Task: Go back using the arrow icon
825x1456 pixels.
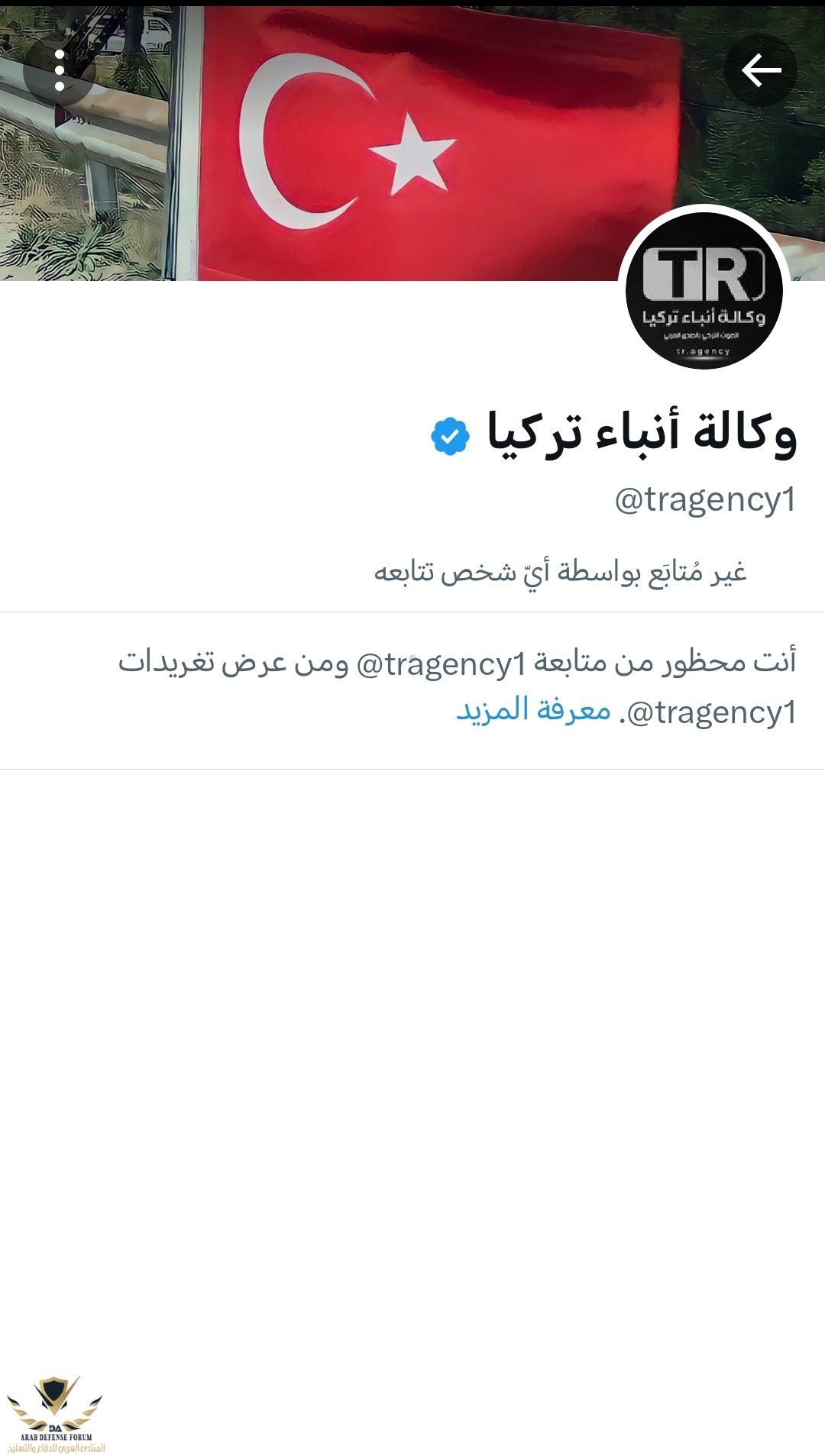Action: (761, 70)
